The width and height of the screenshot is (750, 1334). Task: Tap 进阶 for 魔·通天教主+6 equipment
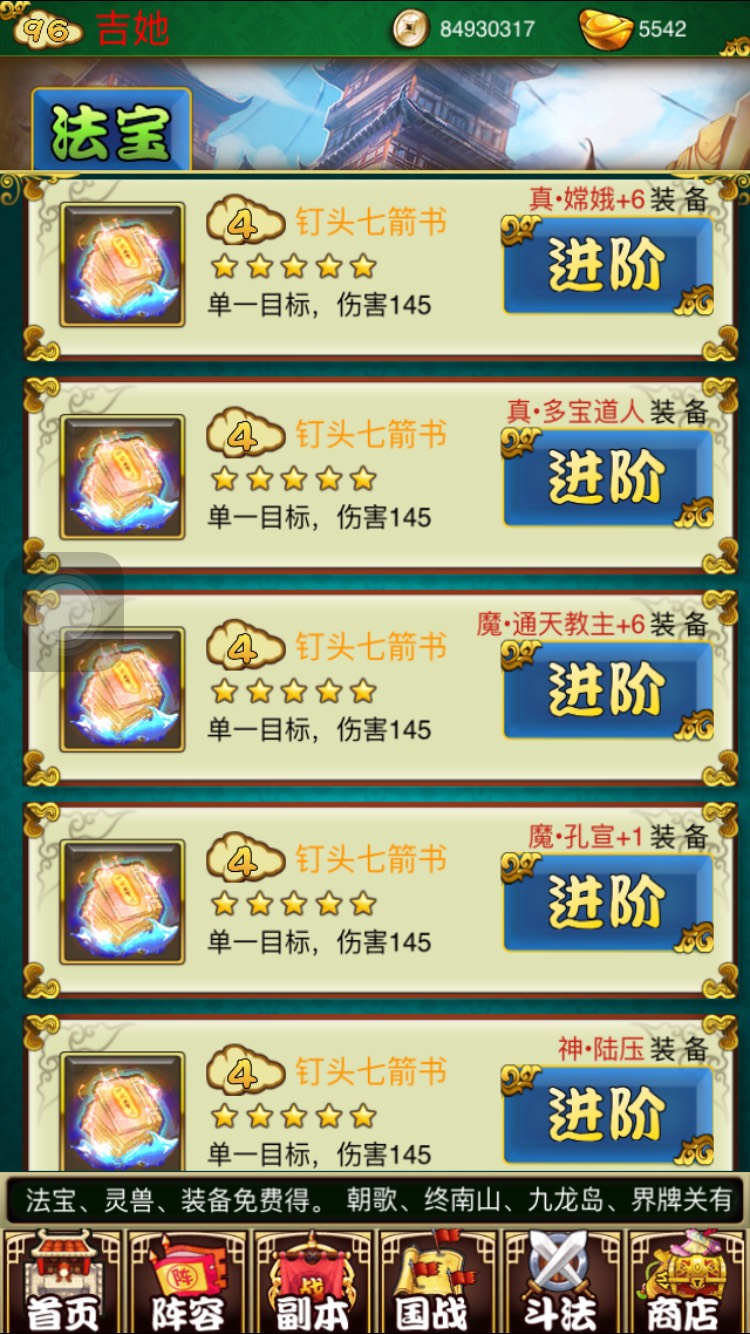pos(607,690)
